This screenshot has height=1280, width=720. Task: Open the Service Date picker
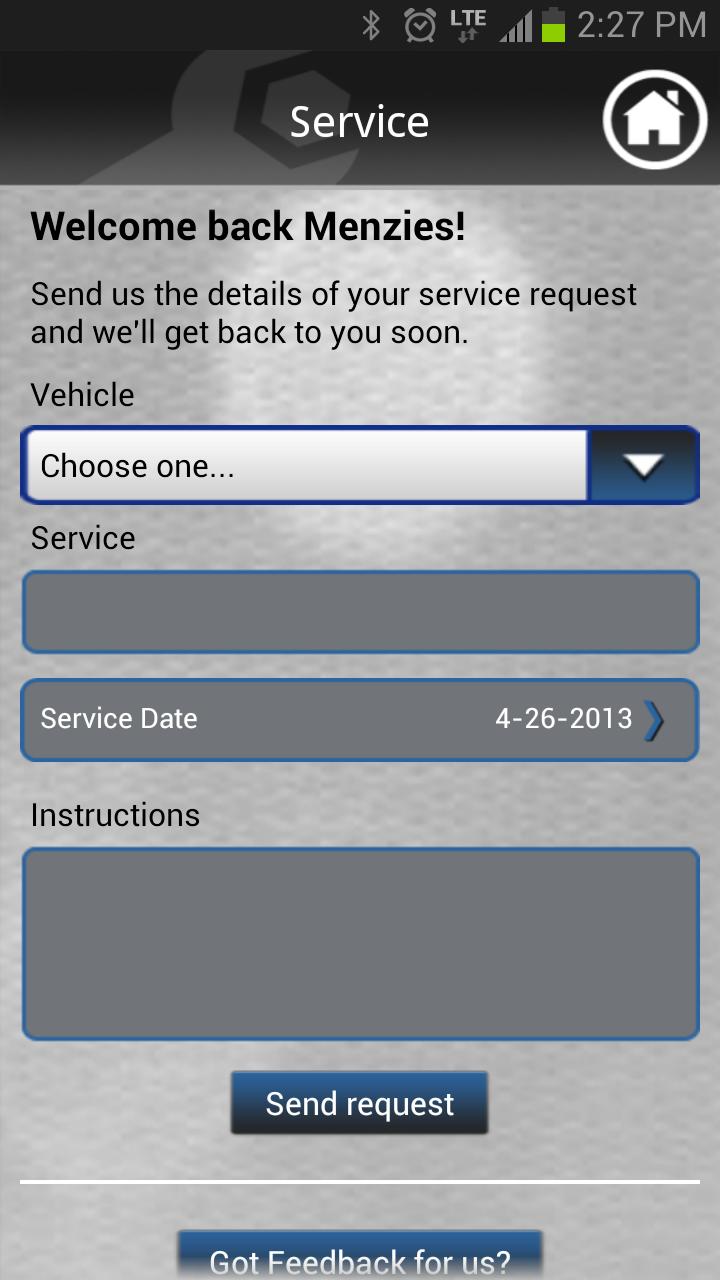(360, 719)
